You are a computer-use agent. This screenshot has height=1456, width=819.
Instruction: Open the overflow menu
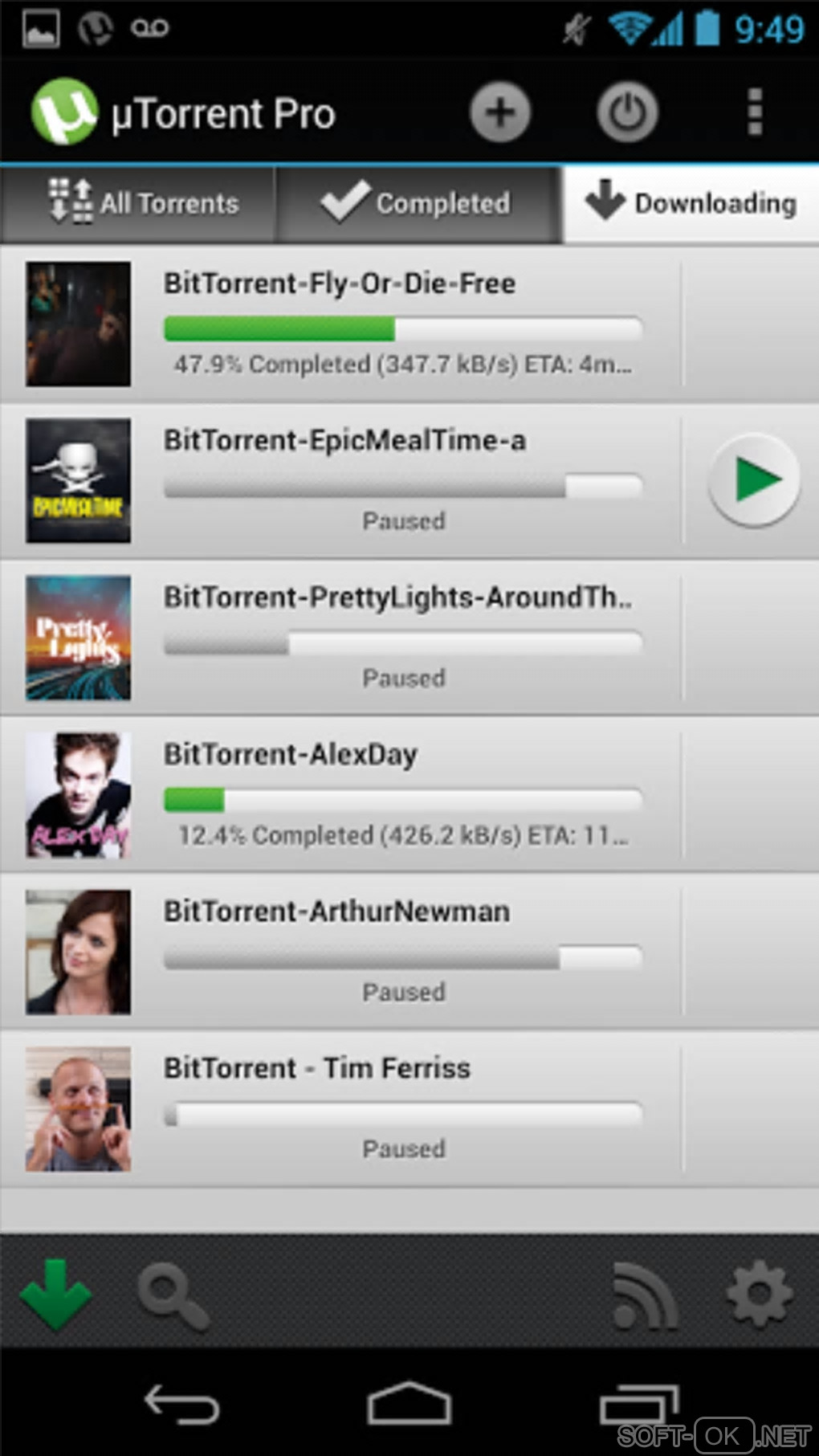click(x=754, y=112)
